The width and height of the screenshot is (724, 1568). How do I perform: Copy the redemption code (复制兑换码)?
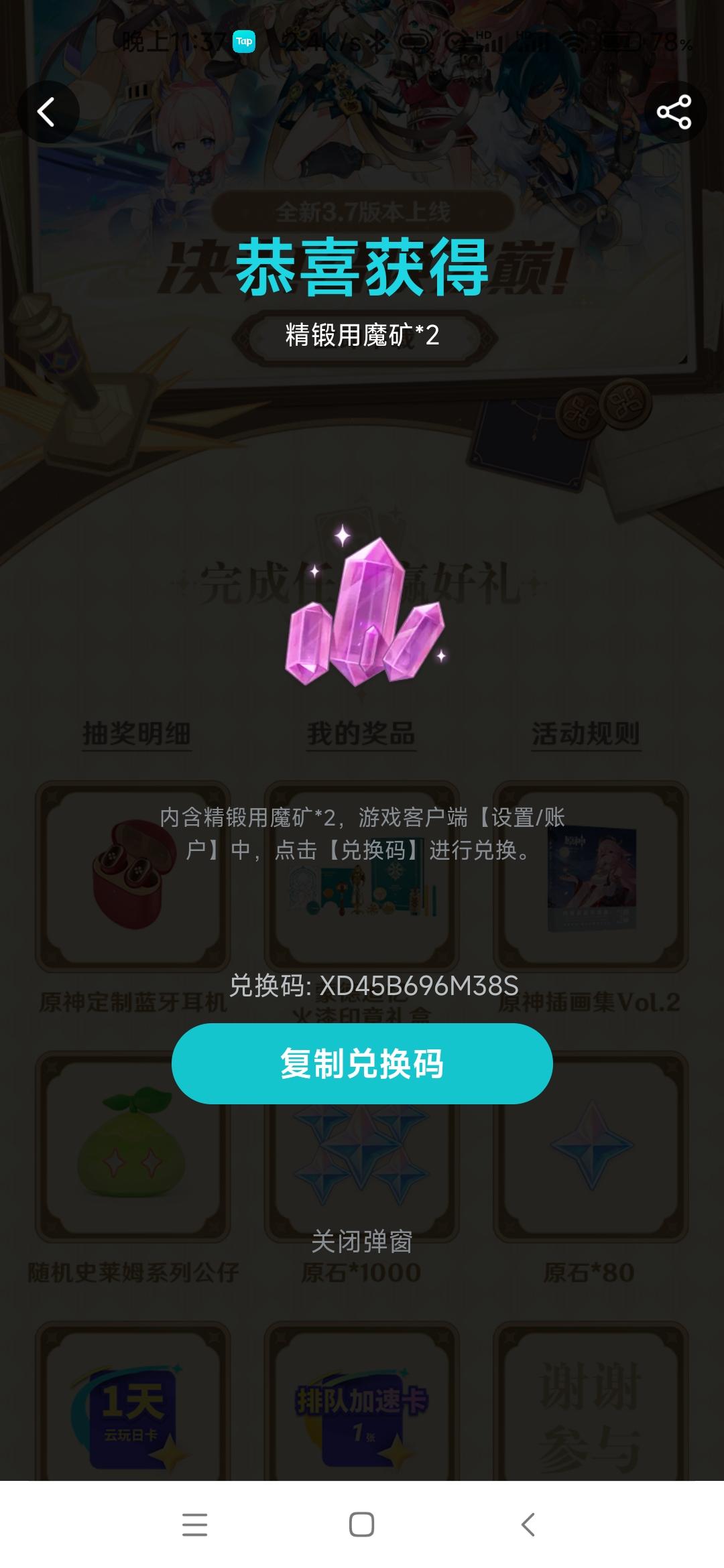click(x=362, y=1063)
